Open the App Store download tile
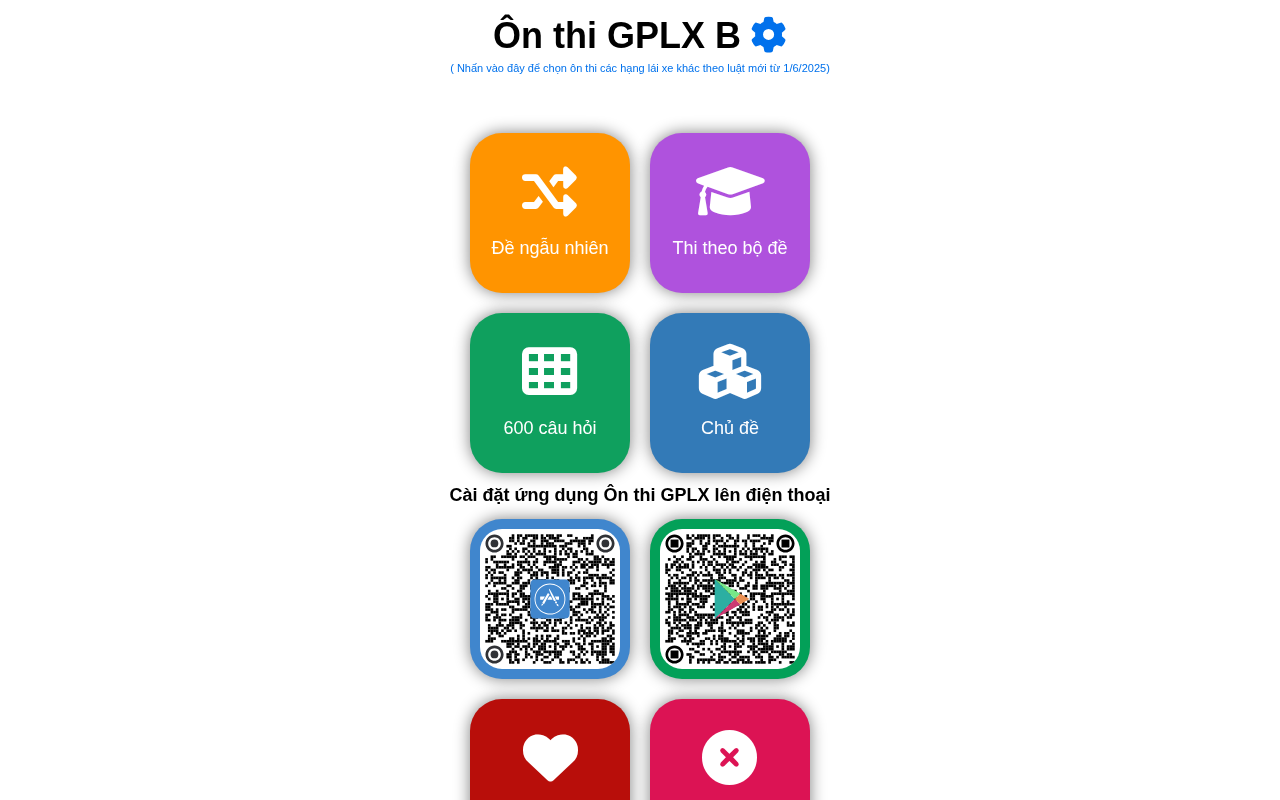1280x800 pixels. click(x=550, y=599)
